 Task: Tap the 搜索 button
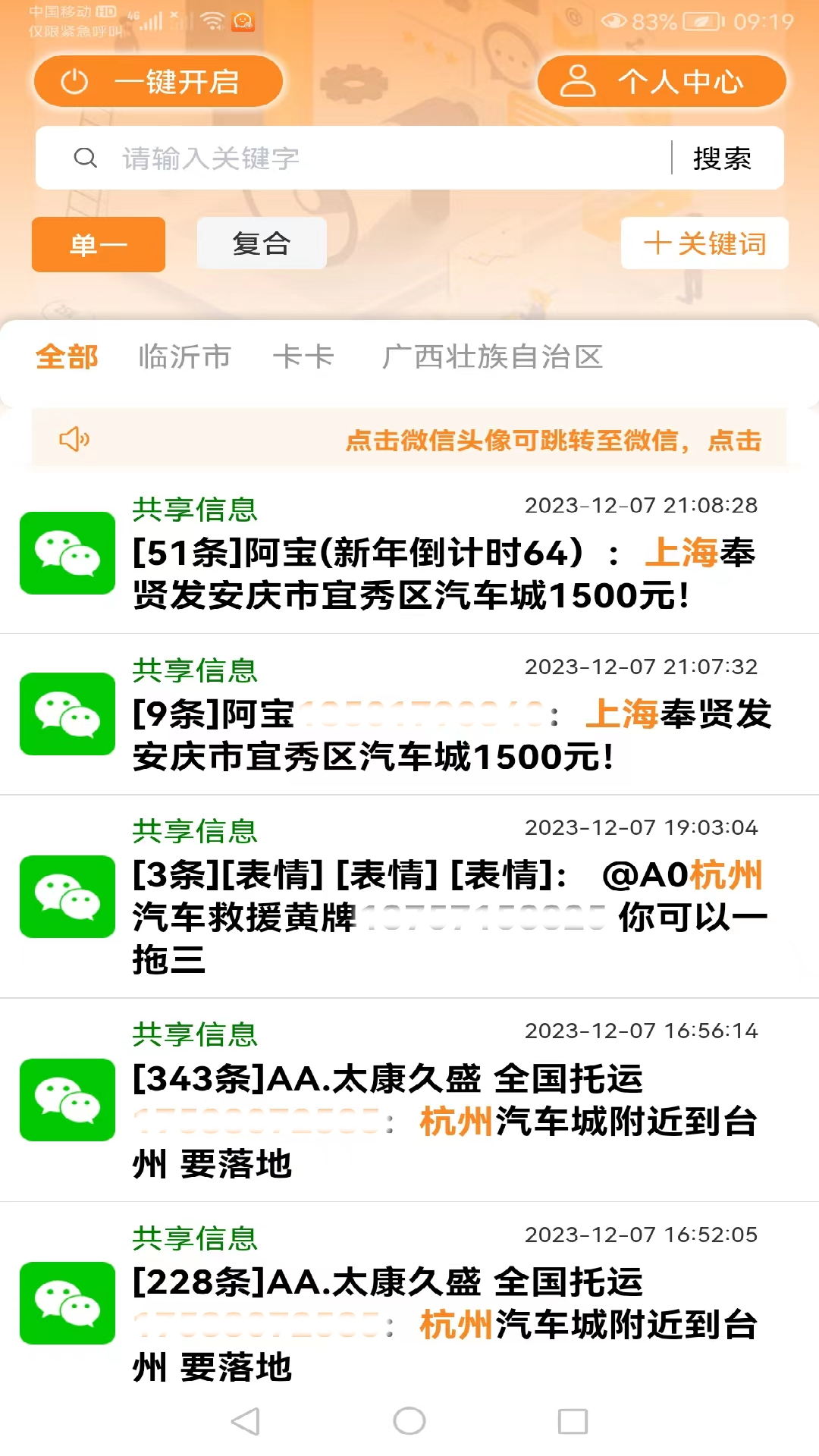click(x=722, y=158)
